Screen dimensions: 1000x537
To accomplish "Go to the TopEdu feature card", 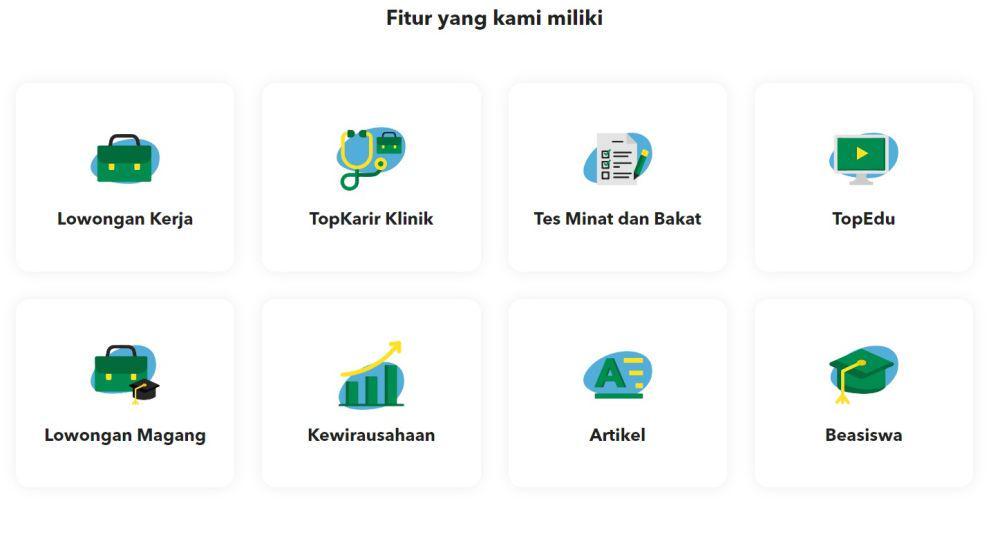I will pyautogui.click(x=863, y=178).
